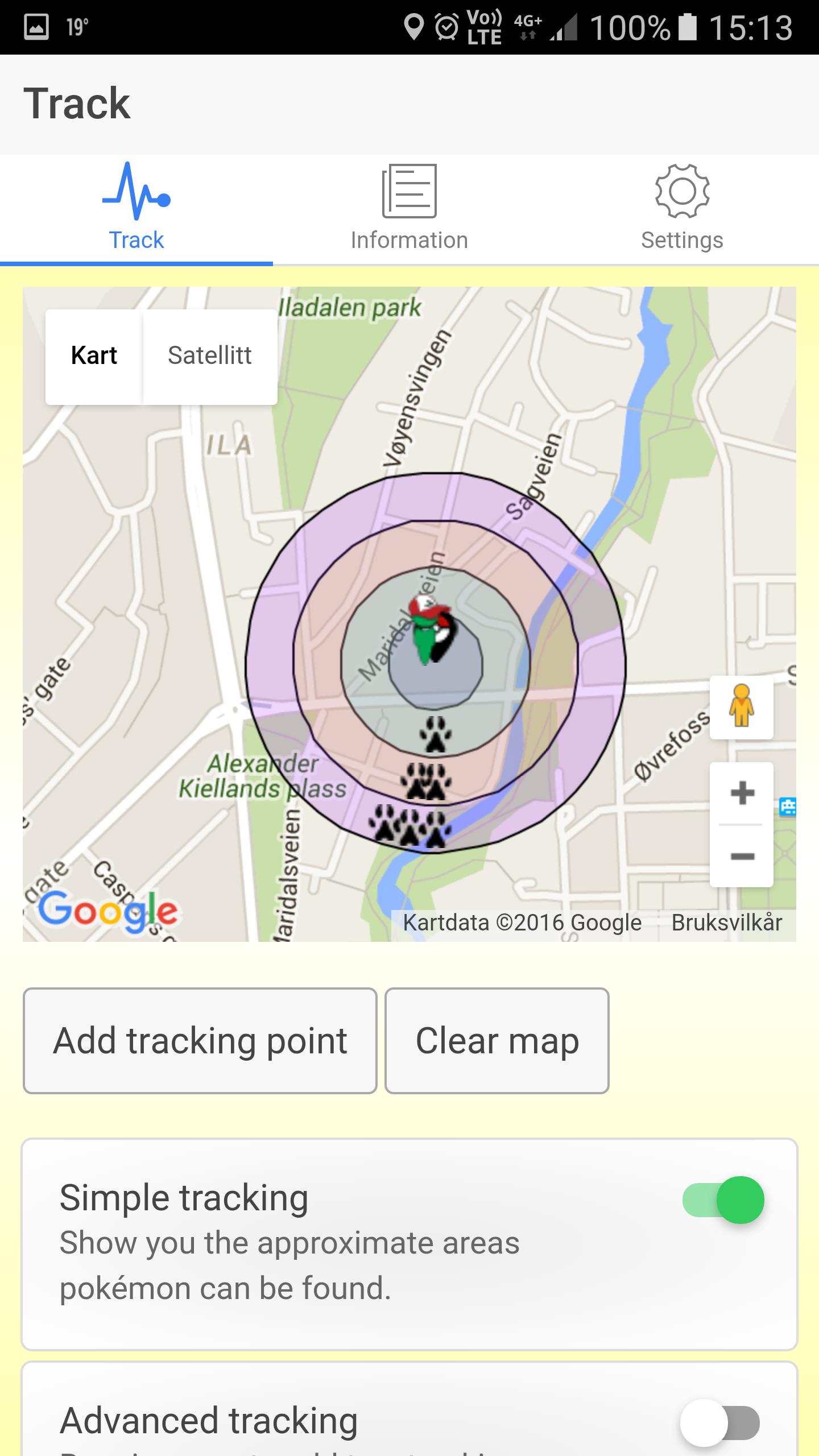Tap the Street View pegman icon

[742, 707]
